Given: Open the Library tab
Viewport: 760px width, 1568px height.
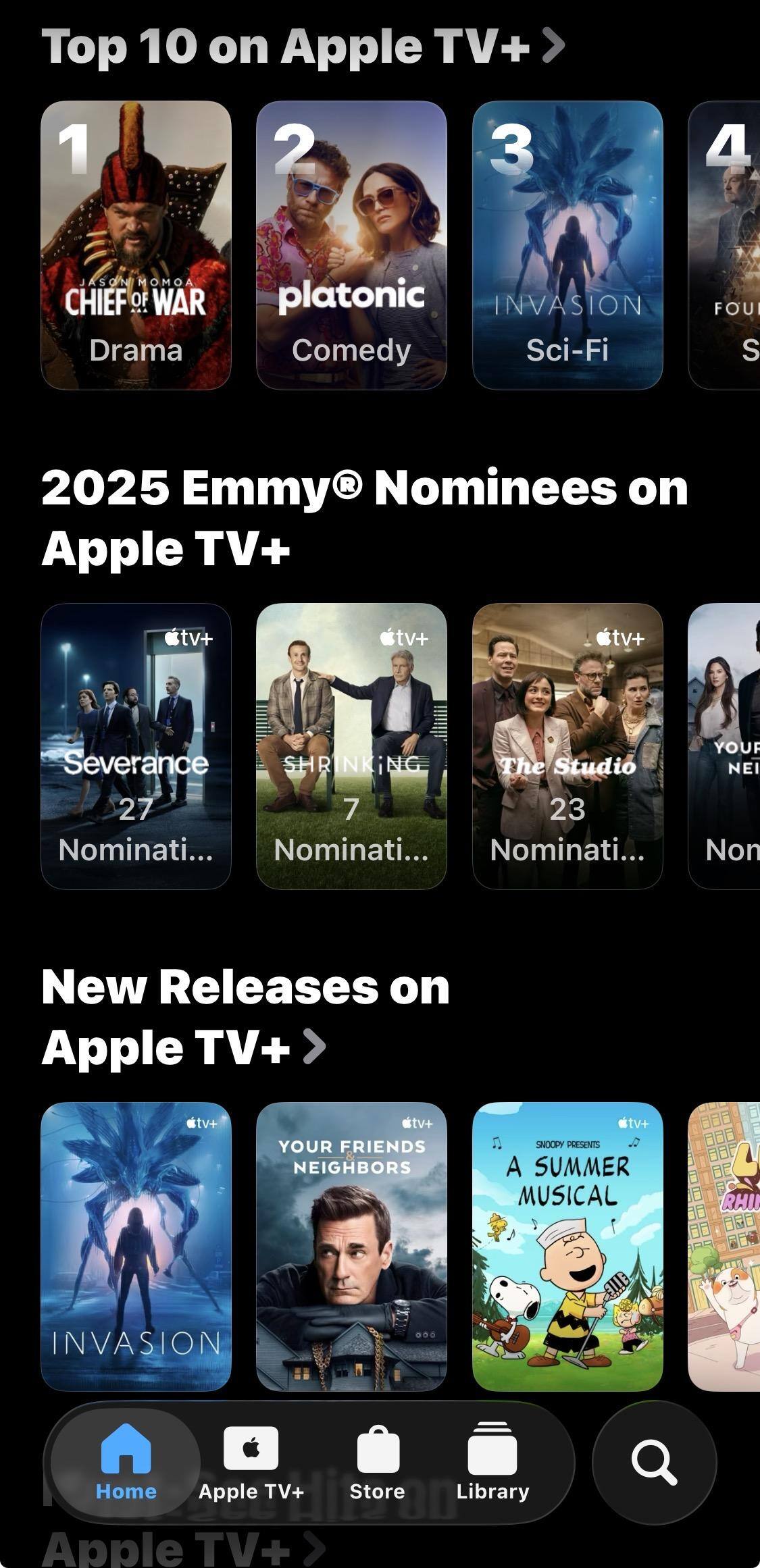Looking at the screenshot, I should [x=492, y=1462].
